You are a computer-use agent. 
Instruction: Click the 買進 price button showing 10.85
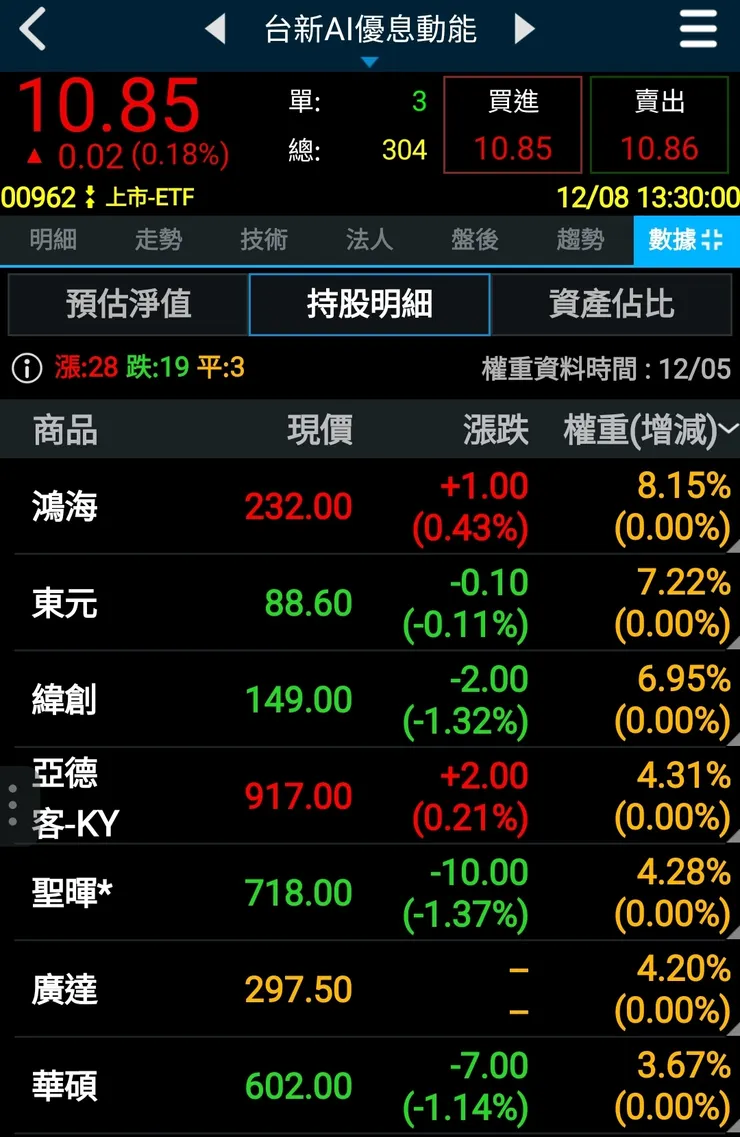(512, 125)
